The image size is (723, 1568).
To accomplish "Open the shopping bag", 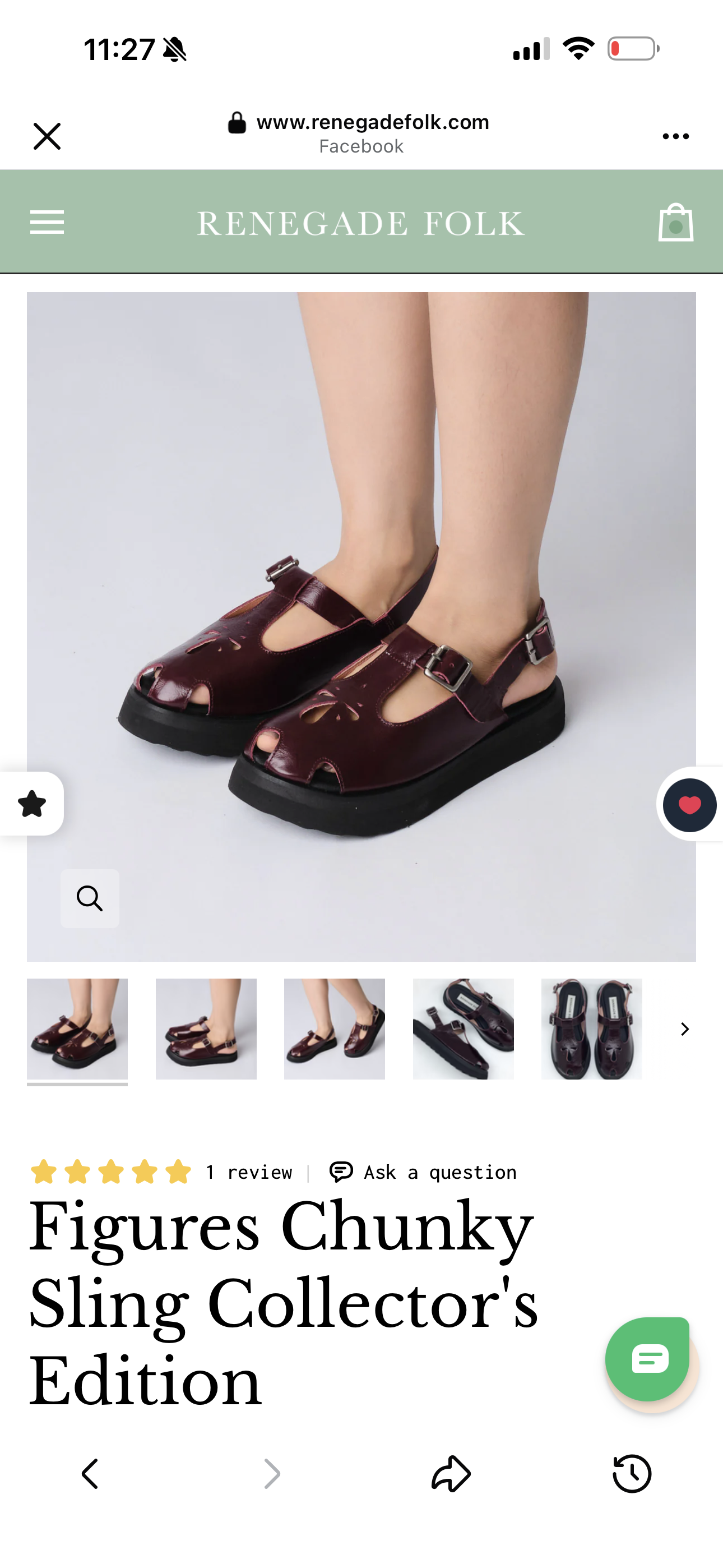I will tap(675, 223).
